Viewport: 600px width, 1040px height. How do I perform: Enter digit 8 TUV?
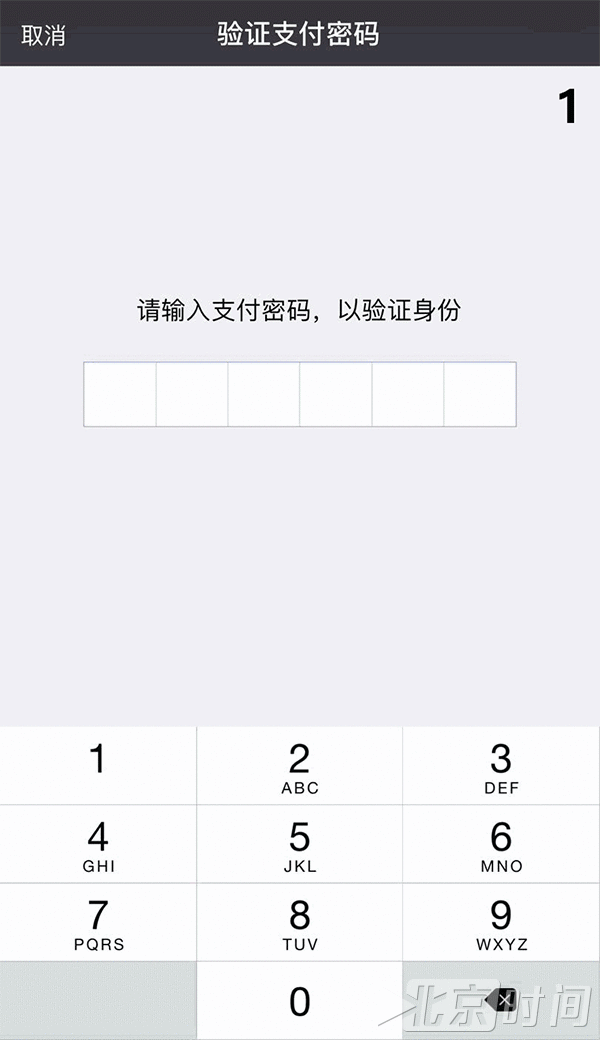[300, 923]
